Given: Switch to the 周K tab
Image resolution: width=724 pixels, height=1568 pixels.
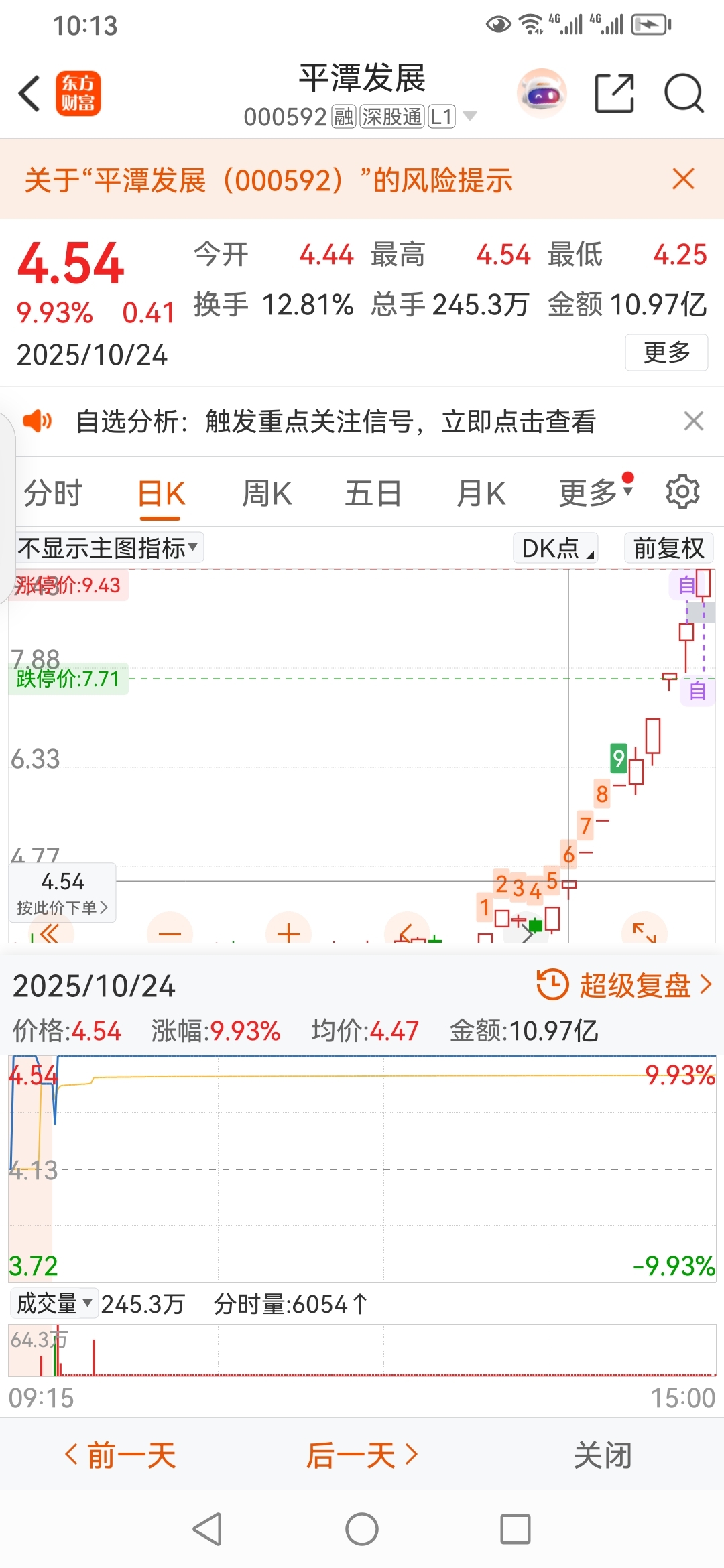Looking at the screenshot, I should click(x=267, y=494).
